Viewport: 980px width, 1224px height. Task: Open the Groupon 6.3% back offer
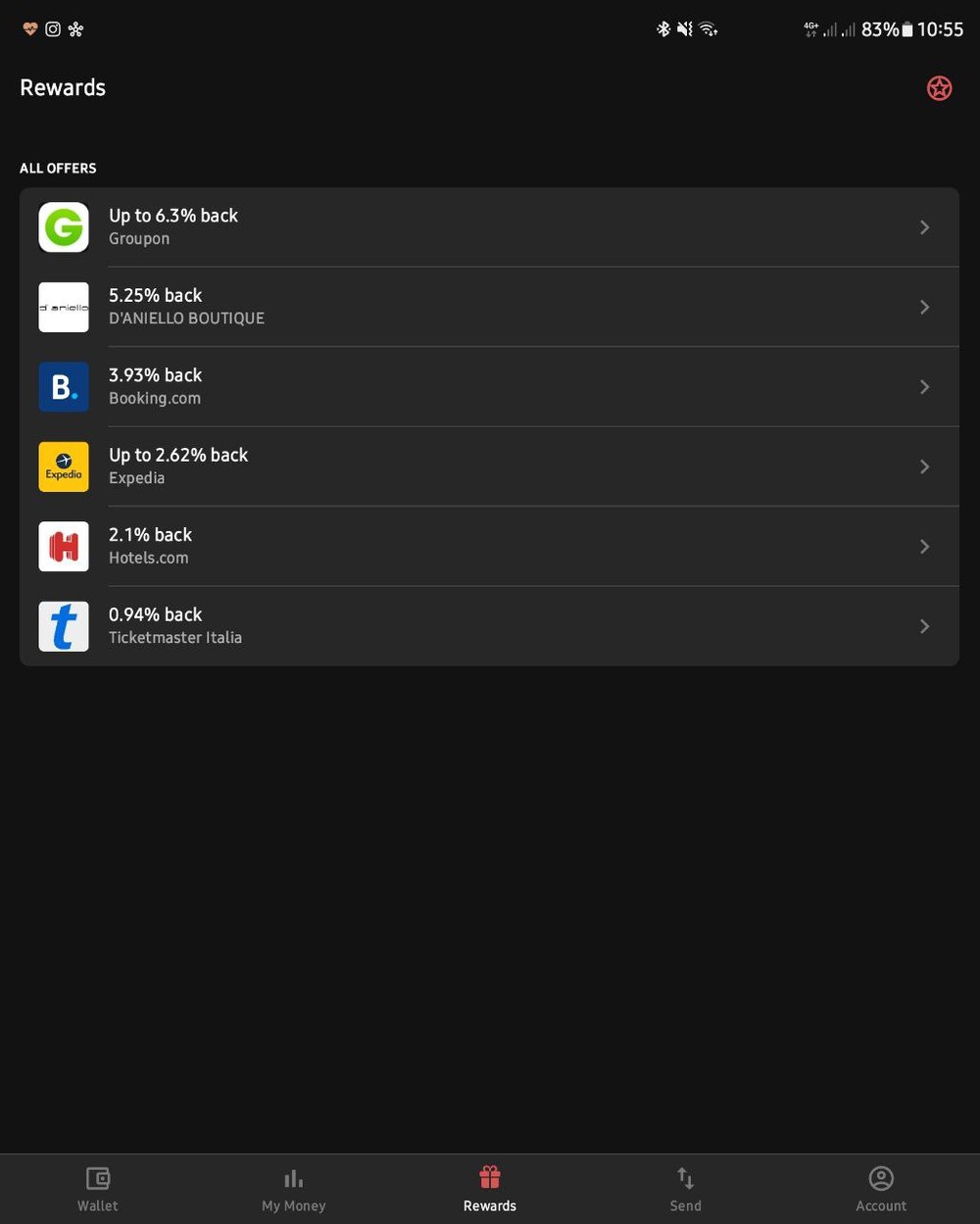pyautogui.click(x=489, y=227)
